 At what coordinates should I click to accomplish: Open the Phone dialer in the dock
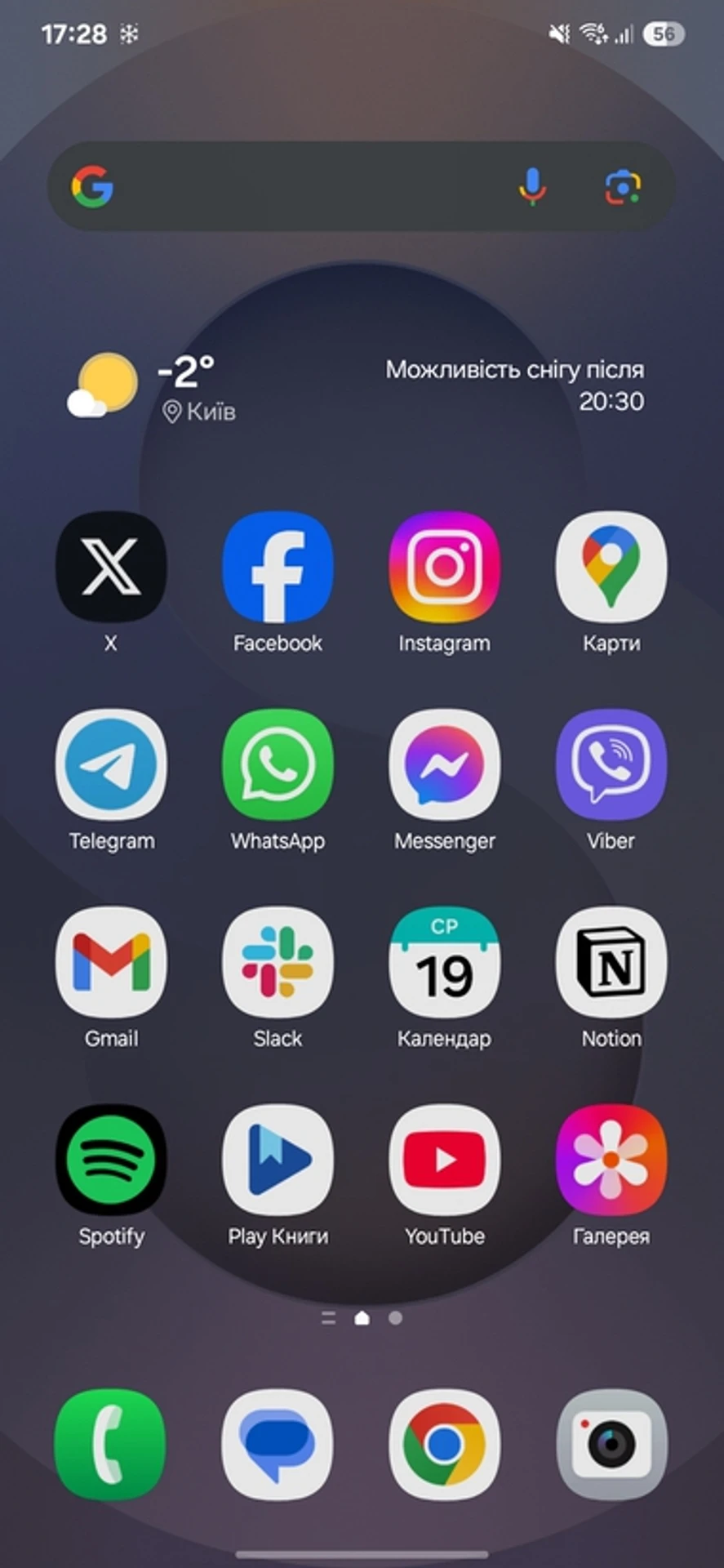(111, 1444)
